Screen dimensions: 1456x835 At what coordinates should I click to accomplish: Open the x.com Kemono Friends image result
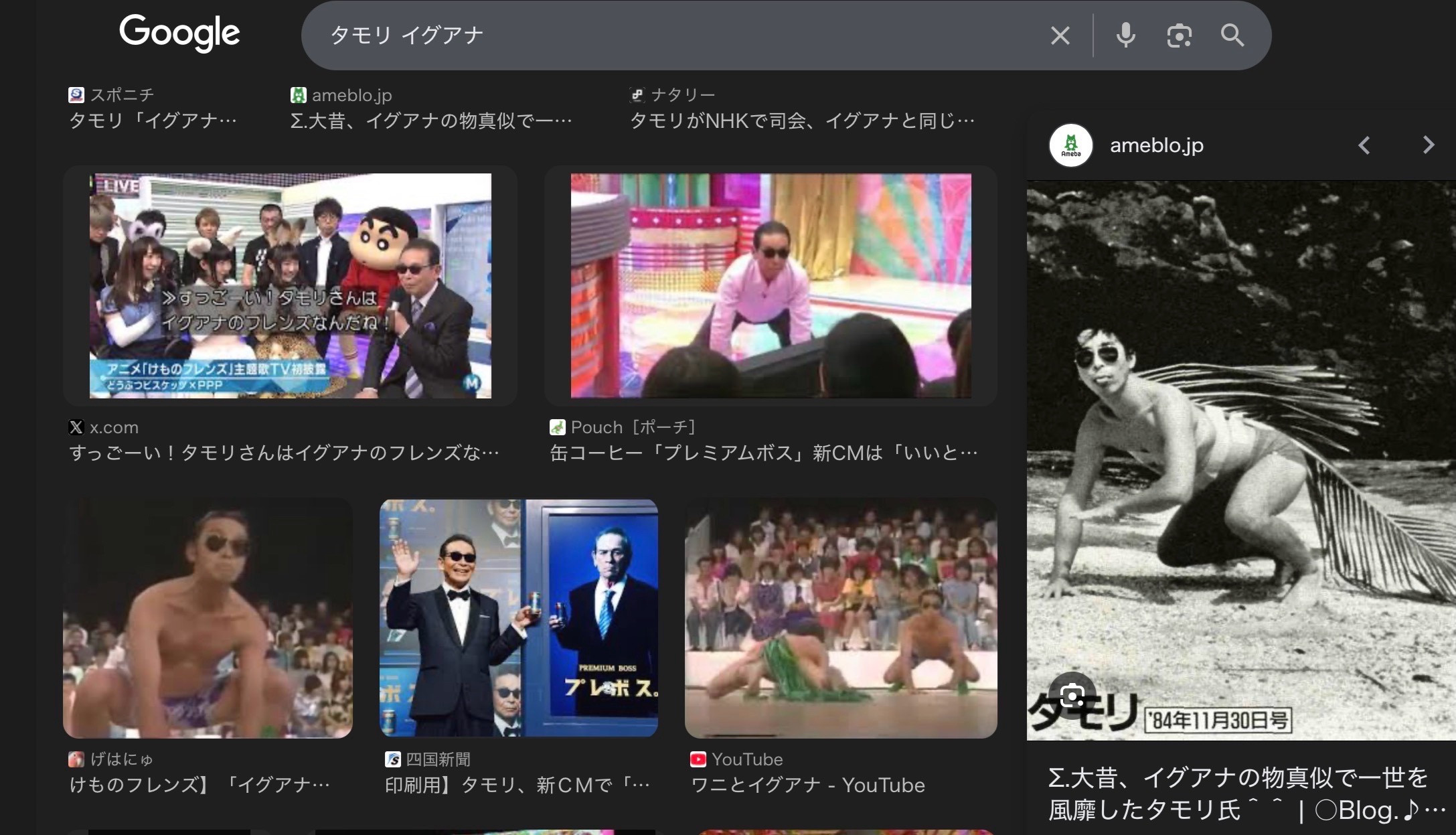[290, 286]
